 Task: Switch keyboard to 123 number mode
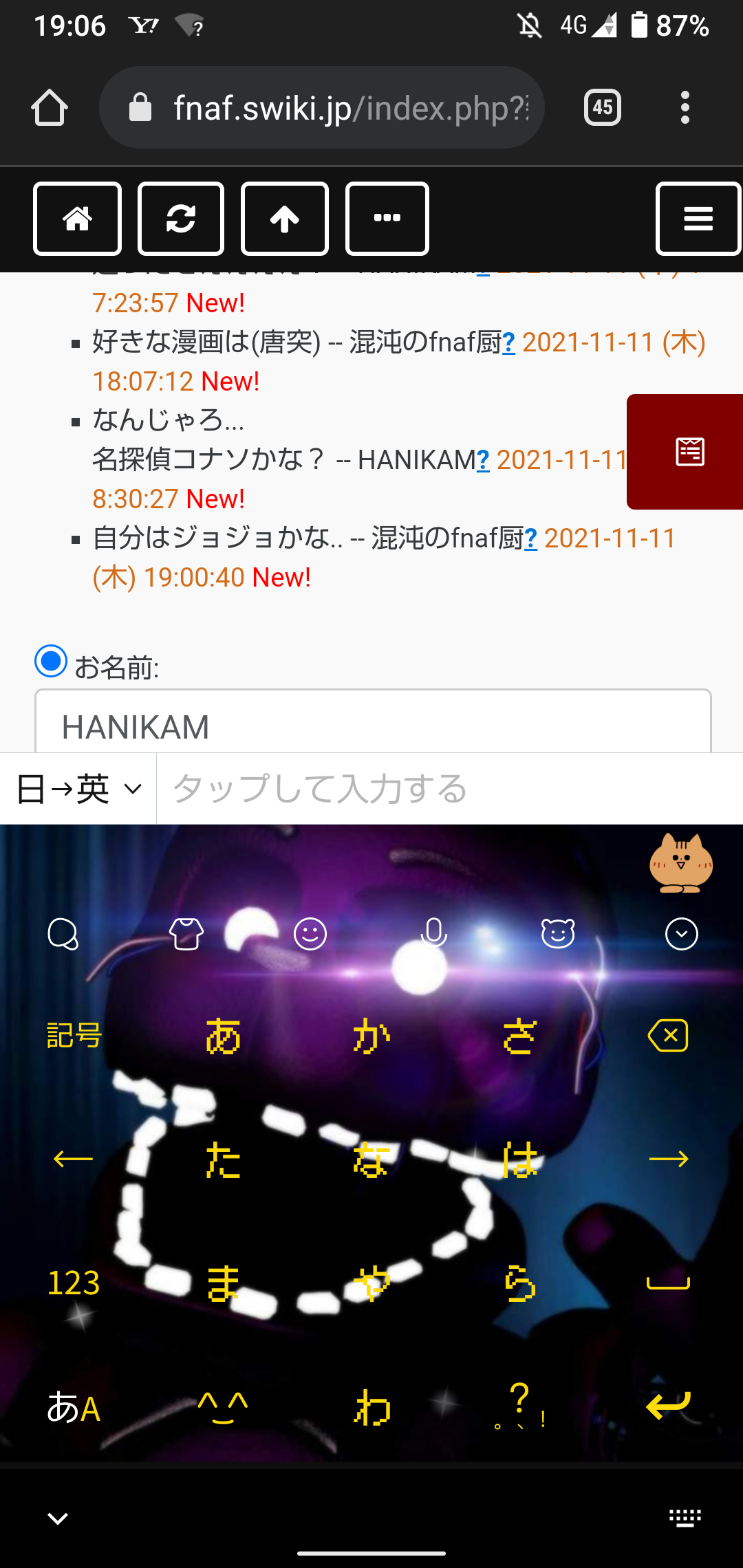(74, 1283)
